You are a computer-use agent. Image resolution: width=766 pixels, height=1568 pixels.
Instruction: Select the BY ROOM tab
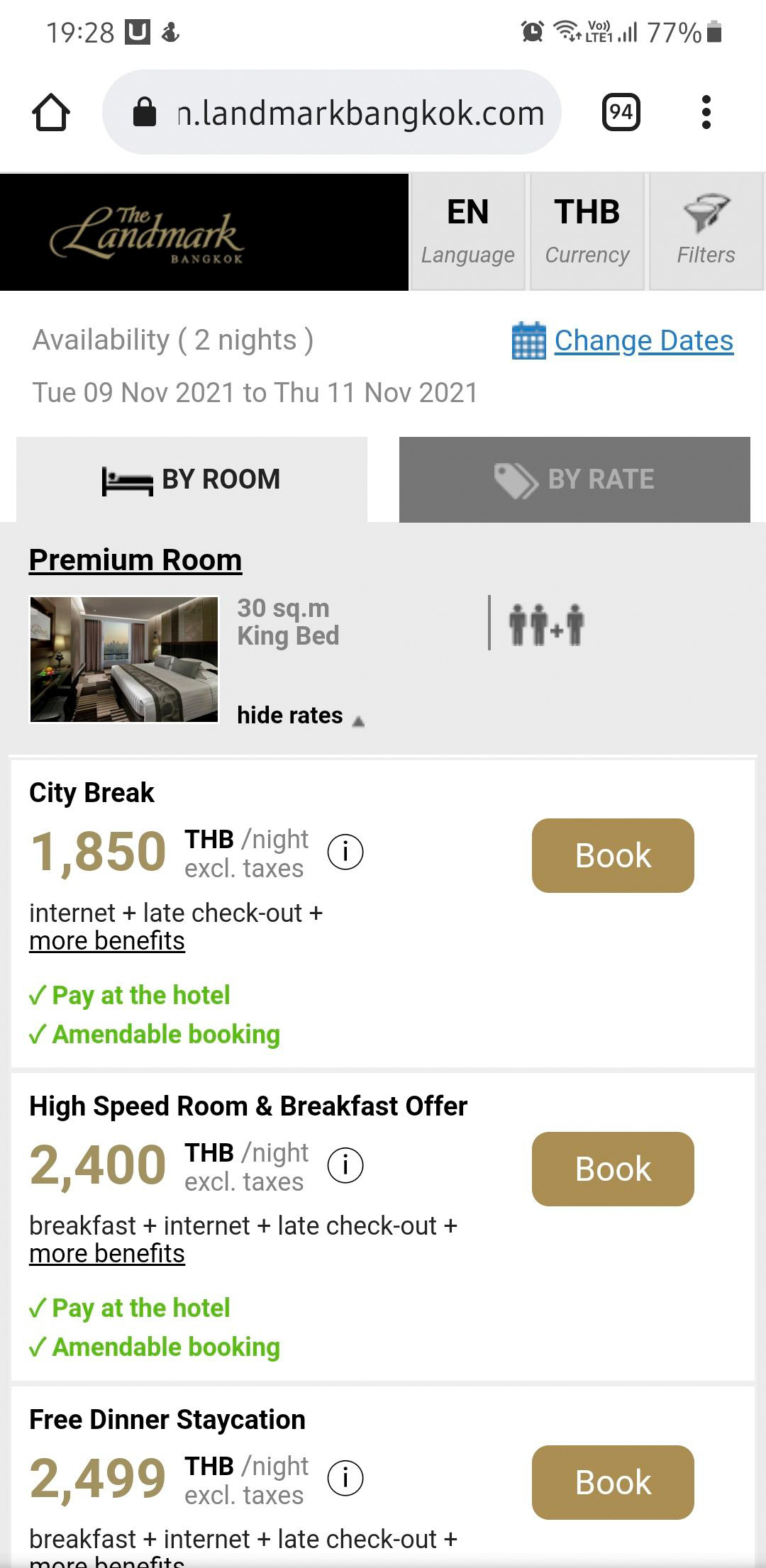191,479
